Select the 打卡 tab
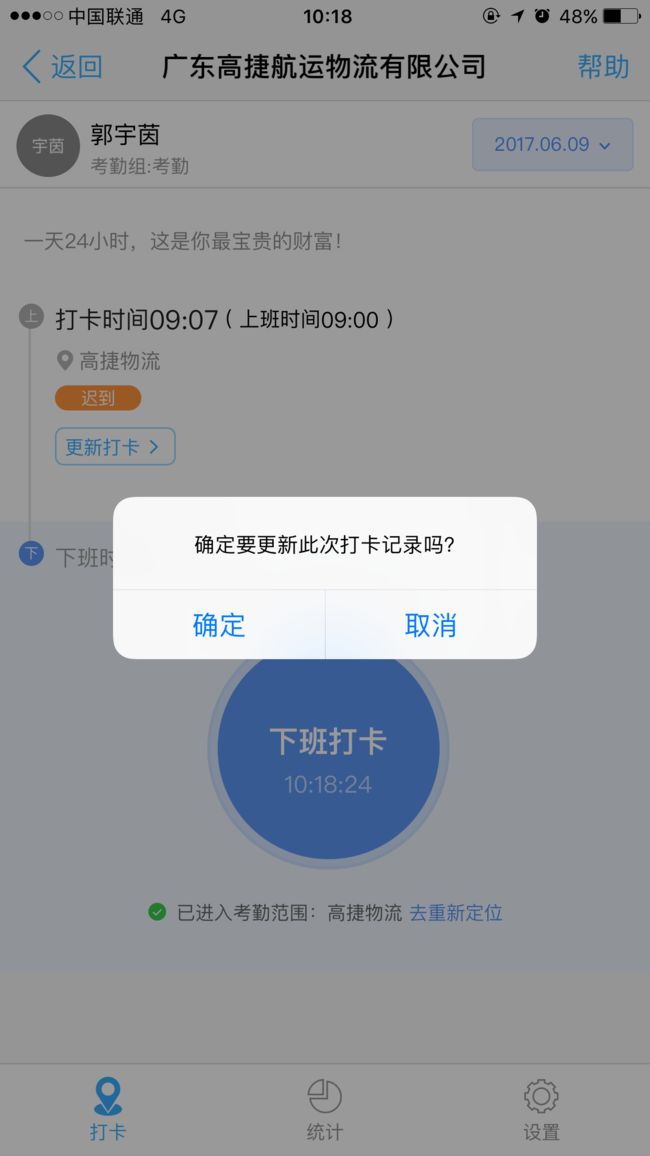650x1156 pixels. click(108, 1109)
